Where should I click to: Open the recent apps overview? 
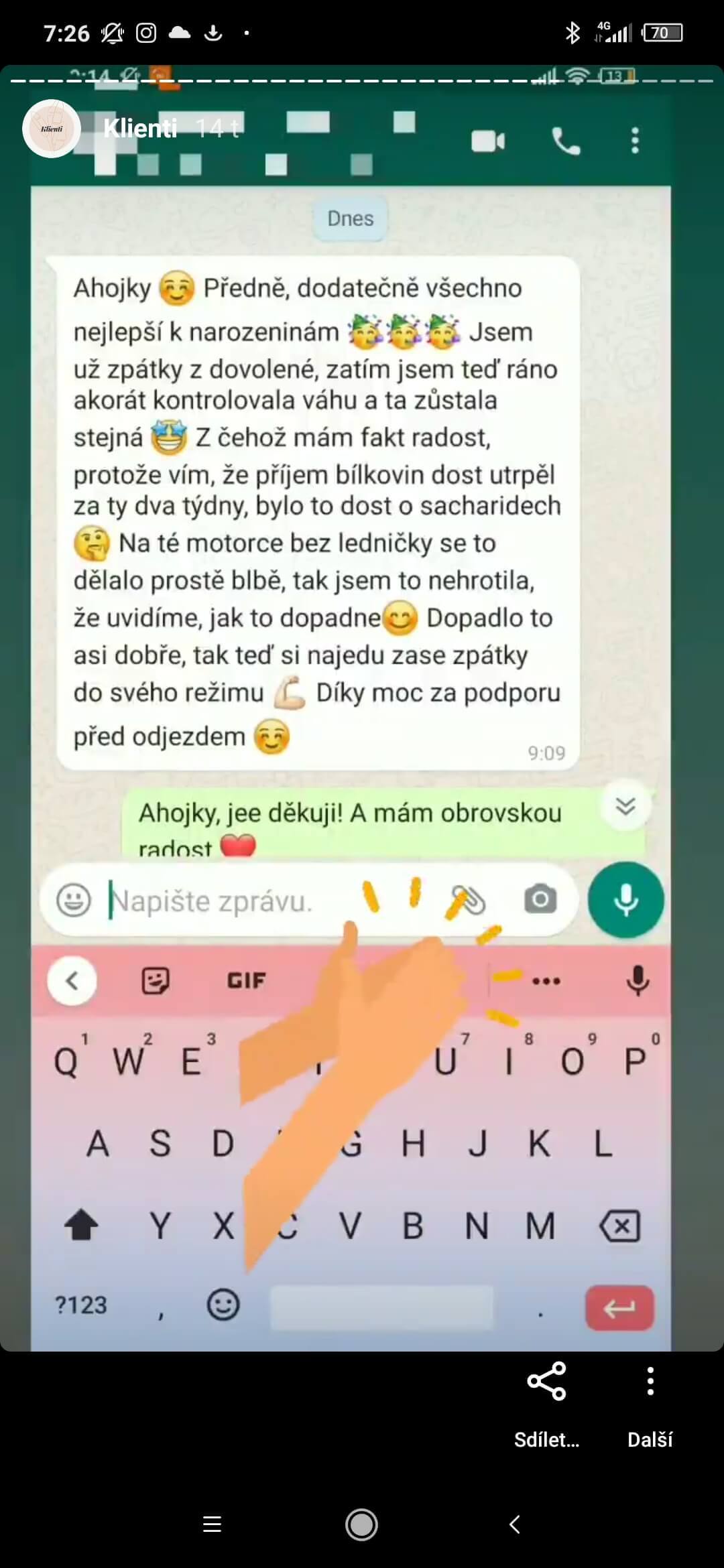point(212,1524)
